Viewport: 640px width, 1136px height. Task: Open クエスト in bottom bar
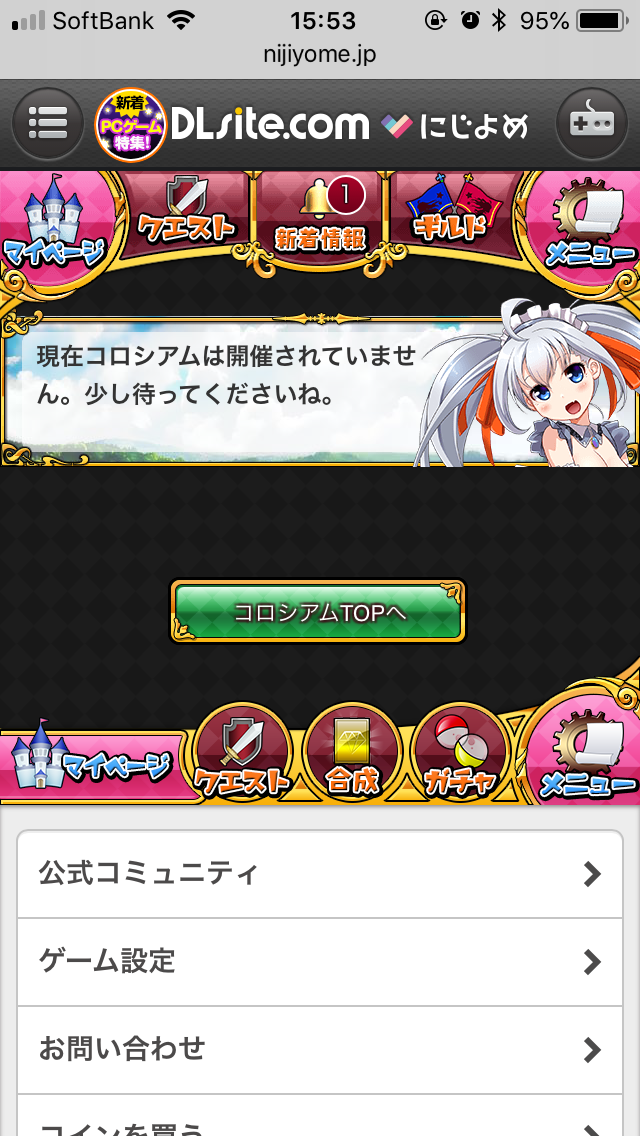pos(243,755)
